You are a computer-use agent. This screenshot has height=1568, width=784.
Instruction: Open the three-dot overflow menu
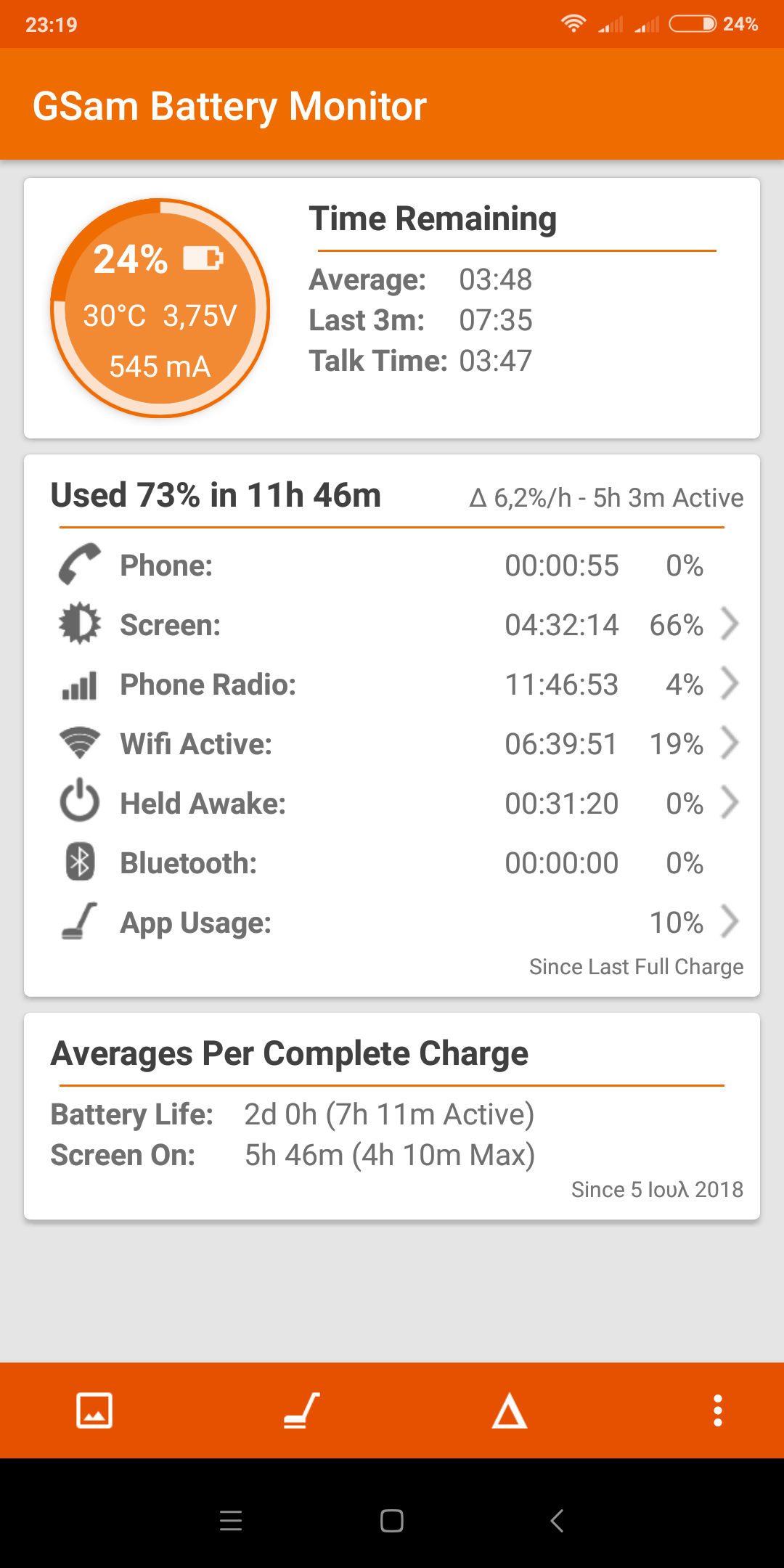717,1410
